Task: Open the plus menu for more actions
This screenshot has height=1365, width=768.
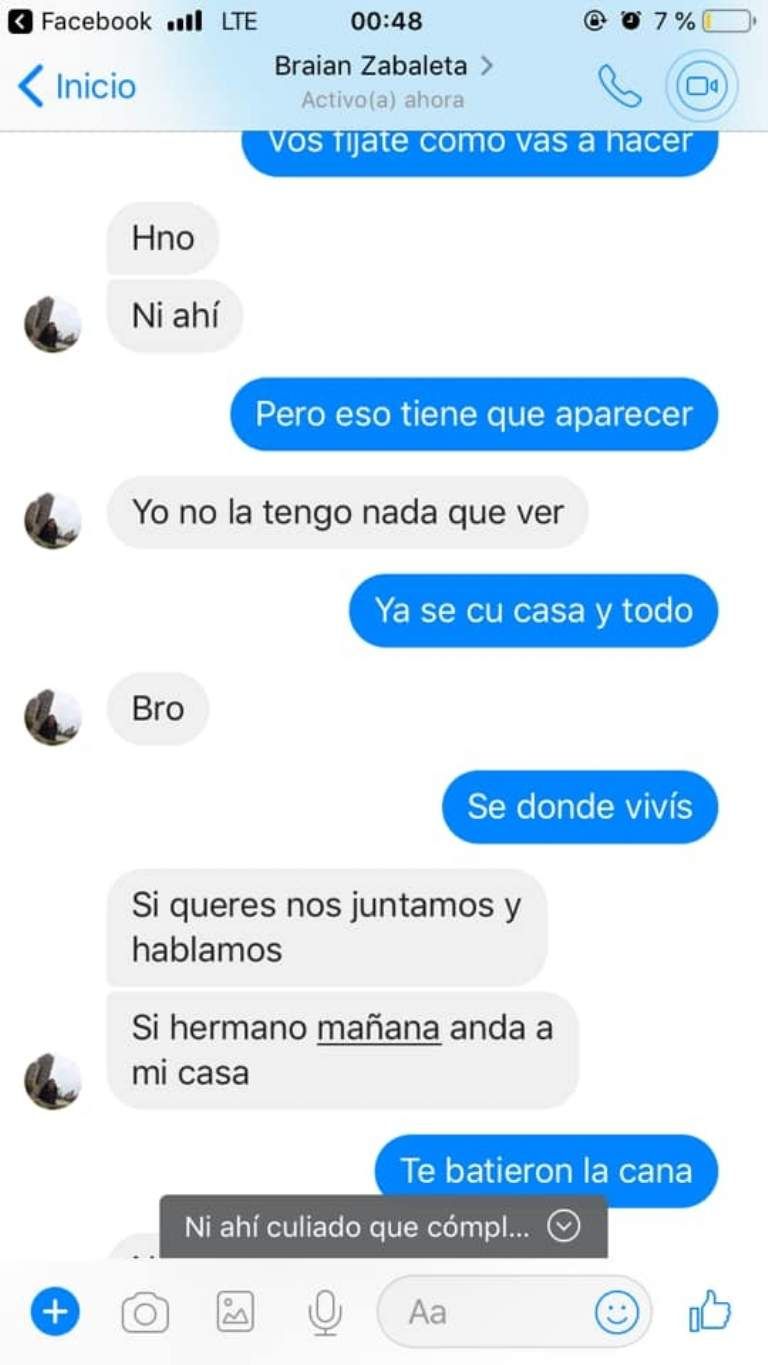Action: pos(55,1311)
